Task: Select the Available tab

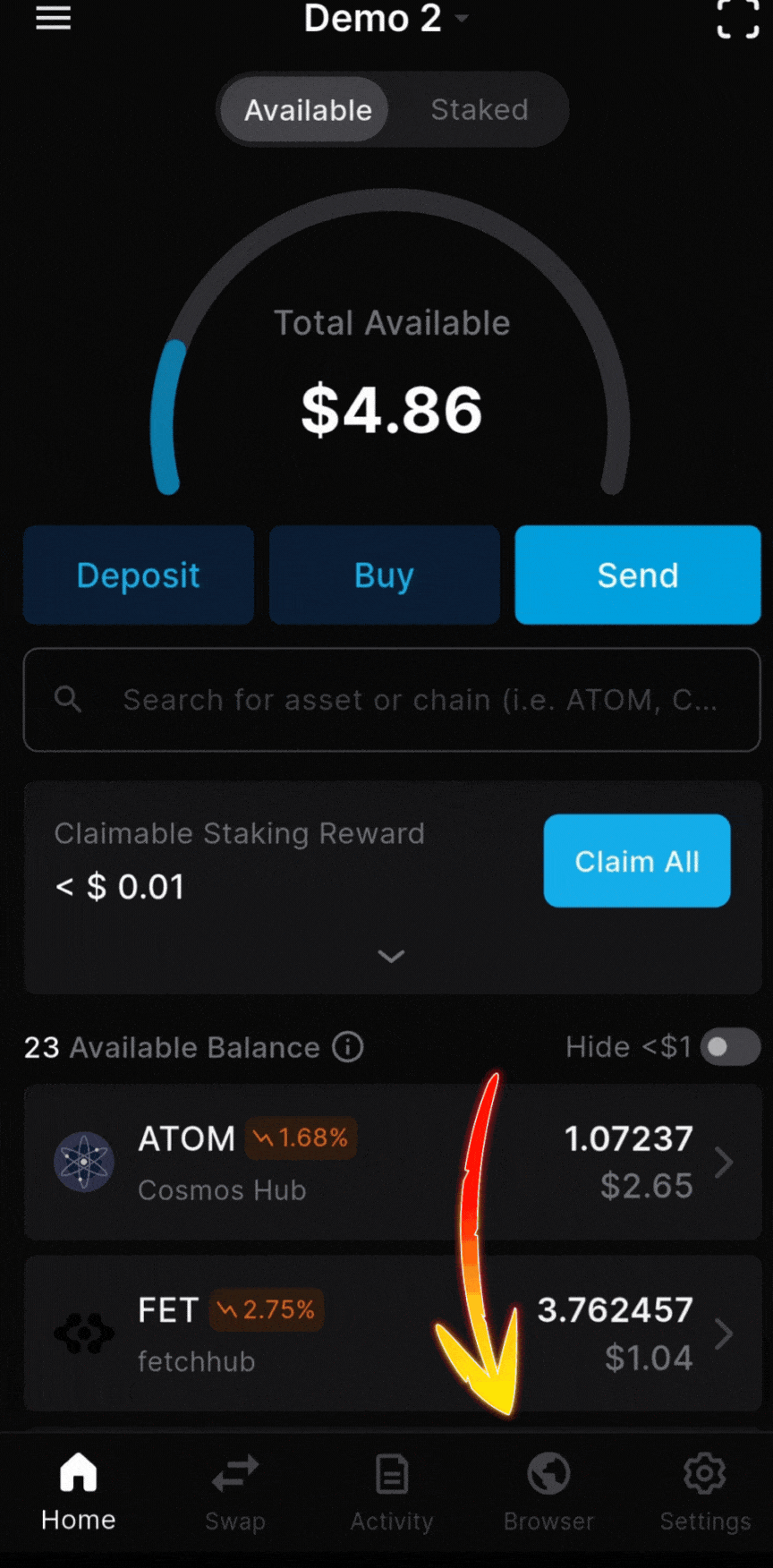Action: 308,109
